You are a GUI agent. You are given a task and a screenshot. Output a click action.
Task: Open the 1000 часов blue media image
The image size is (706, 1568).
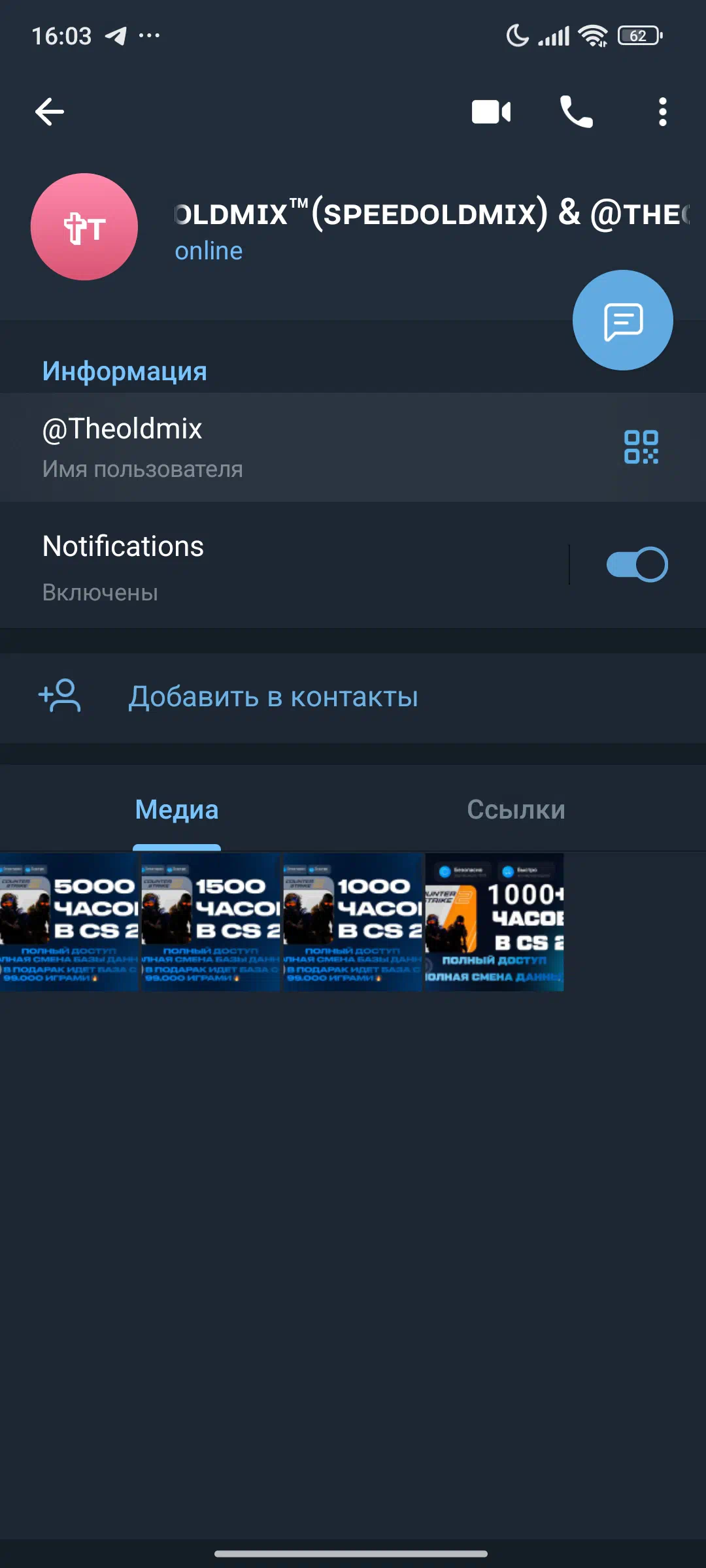click(352, 922)
